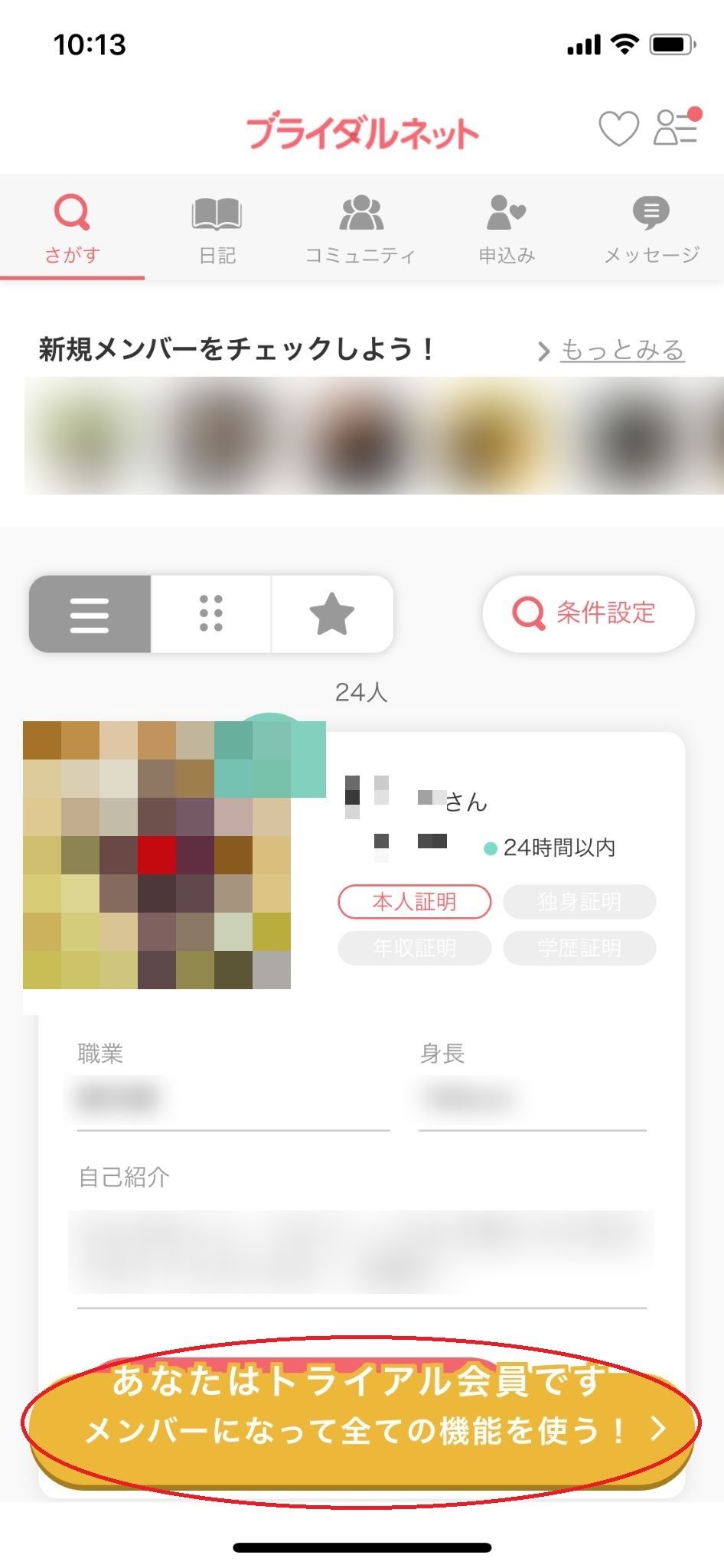Screen dimensions: 724x1568
Task: Tap the もっとみる link
Action: (621, 351)
